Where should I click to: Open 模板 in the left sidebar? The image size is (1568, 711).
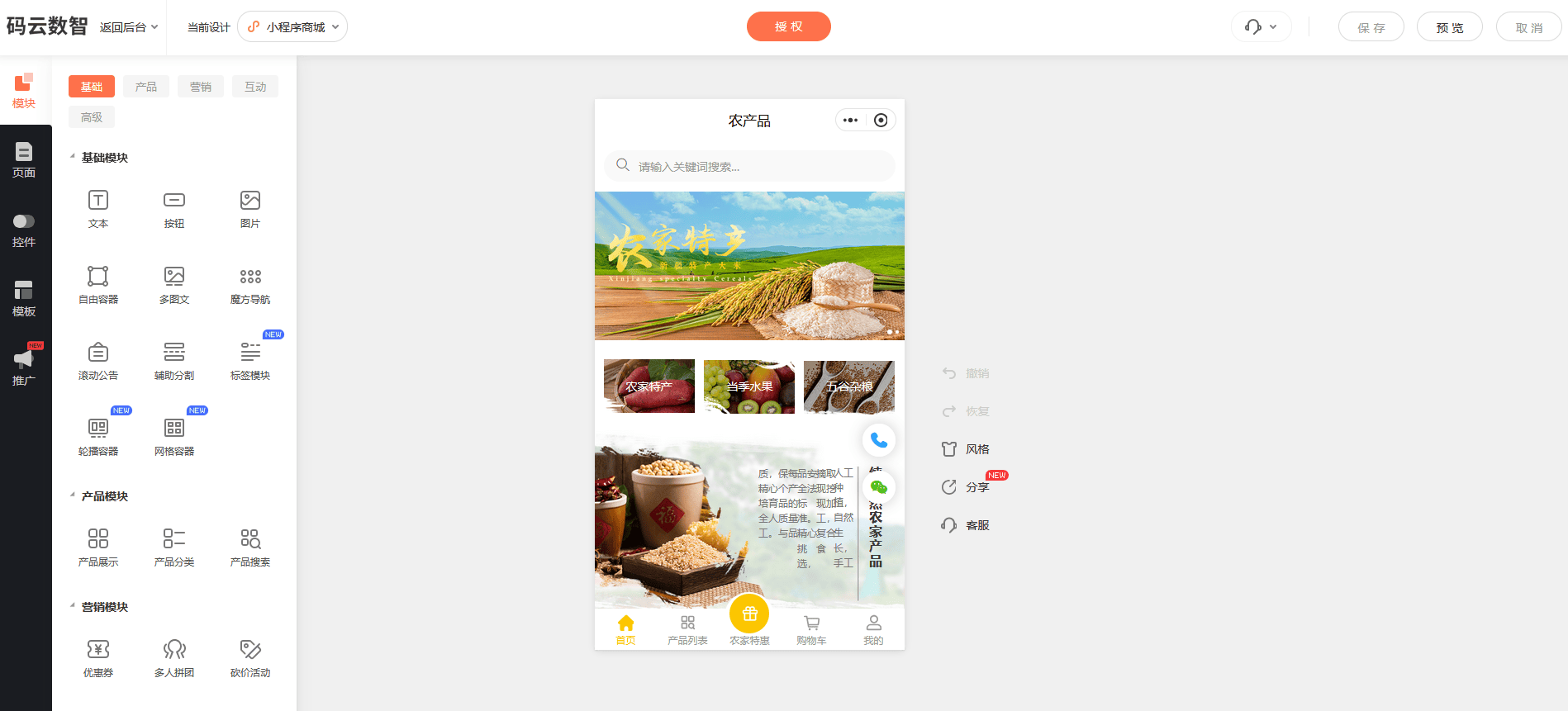pyautogui.click(x=24, y=299)
